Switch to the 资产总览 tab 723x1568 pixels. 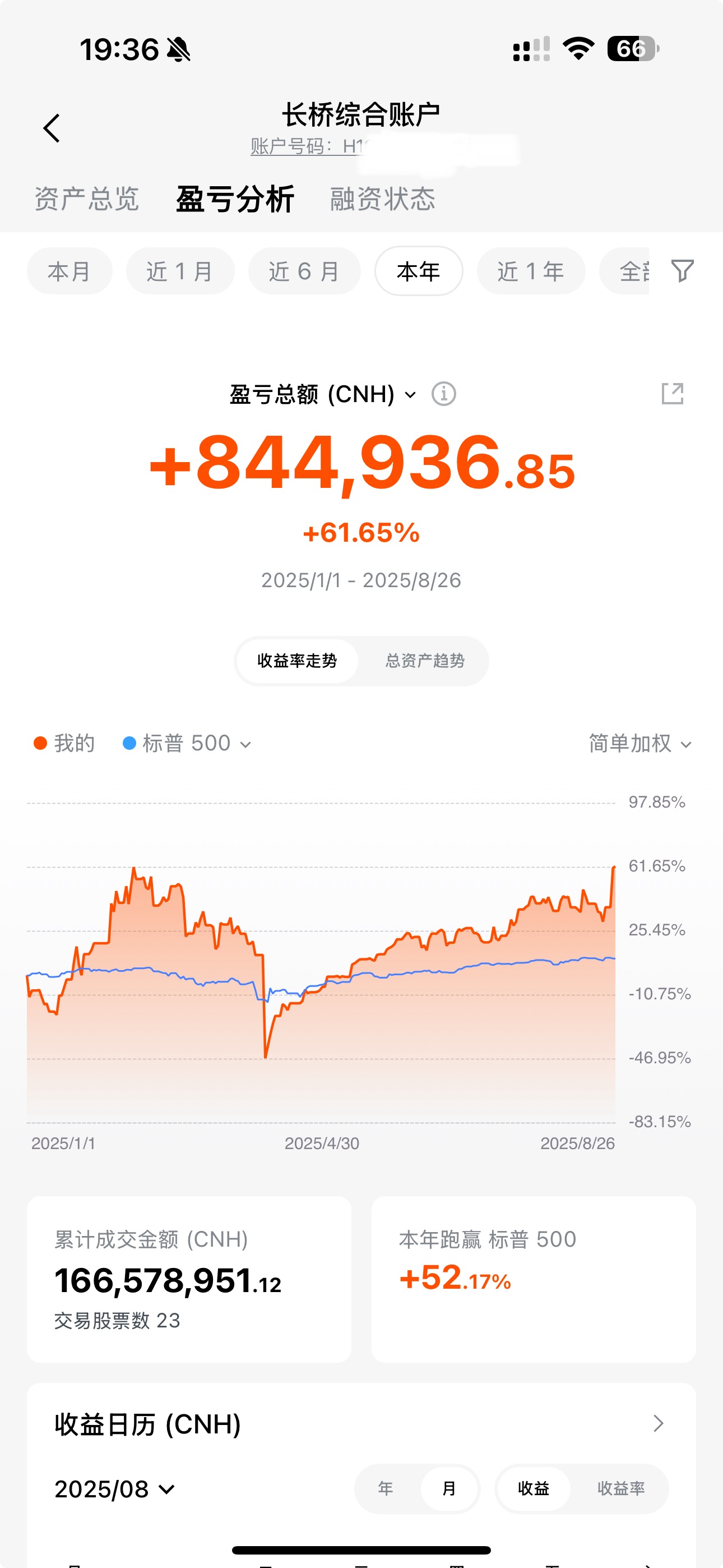[86, 199]
